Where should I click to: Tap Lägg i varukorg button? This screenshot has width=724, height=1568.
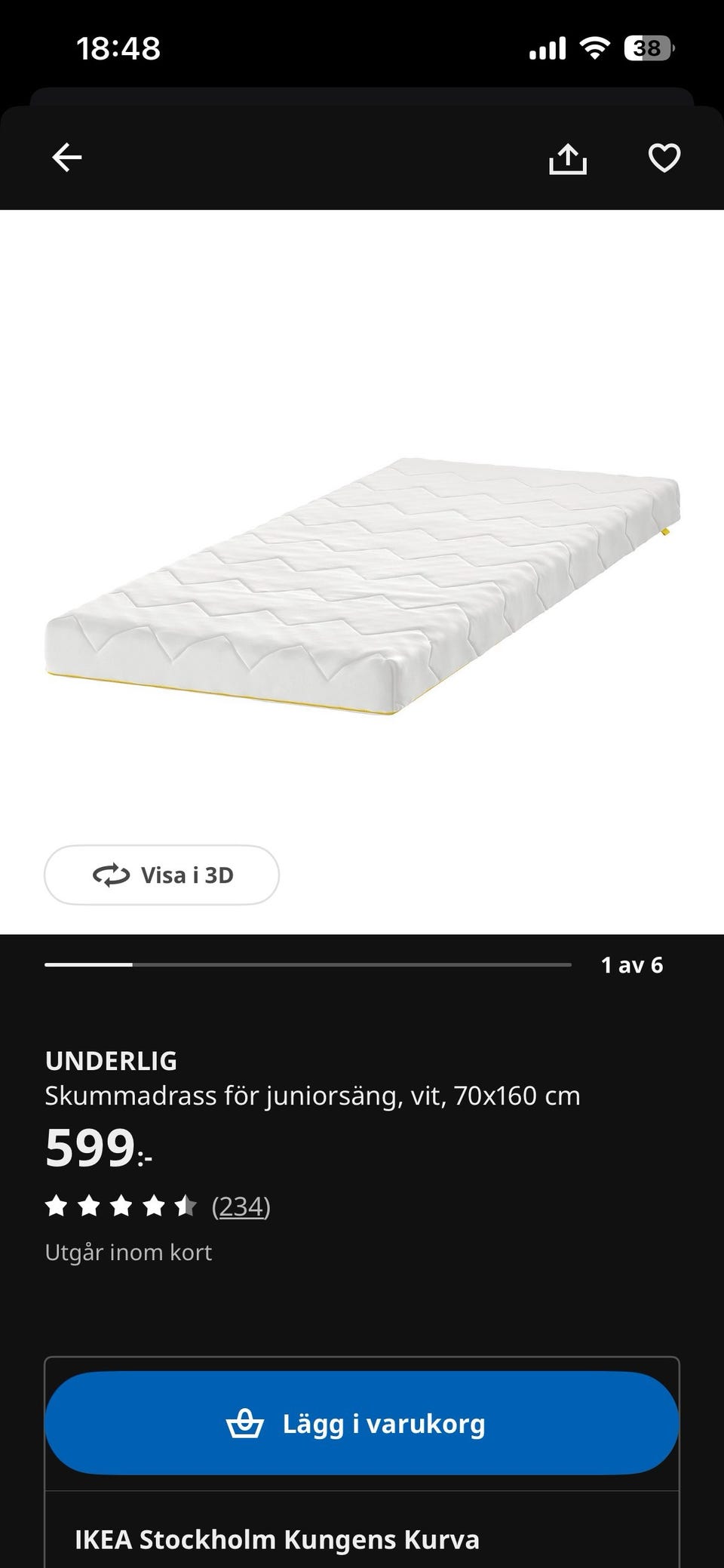click(x=362, y=1423)
